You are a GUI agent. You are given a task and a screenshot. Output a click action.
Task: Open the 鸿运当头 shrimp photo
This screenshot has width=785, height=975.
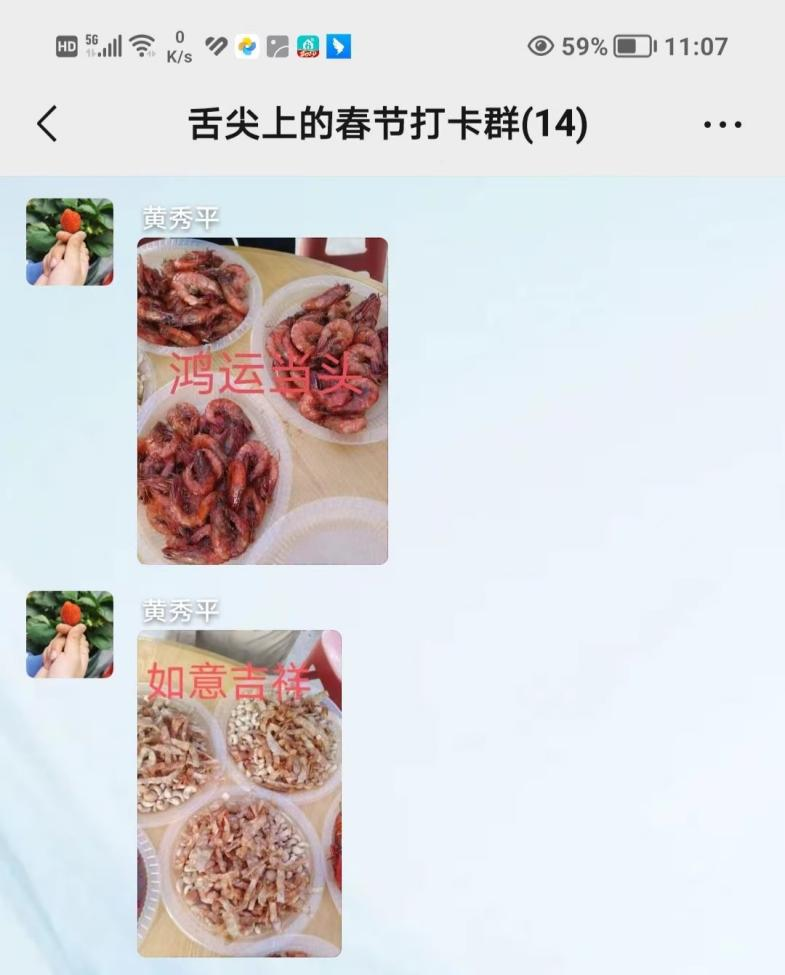click(262, 400)
